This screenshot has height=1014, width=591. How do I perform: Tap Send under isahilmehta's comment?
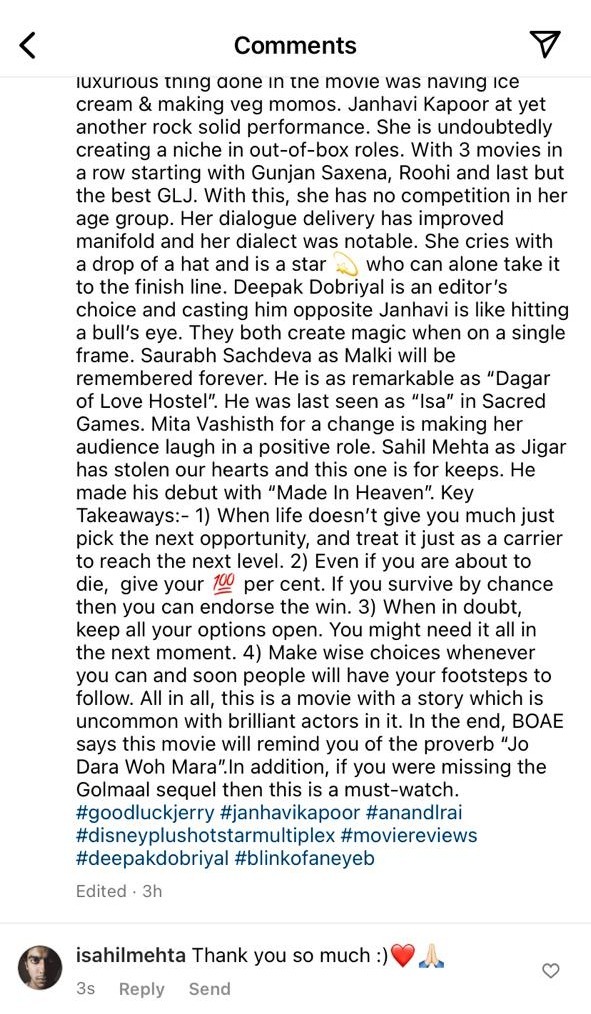pyautogui.click(x=210, y=989)
